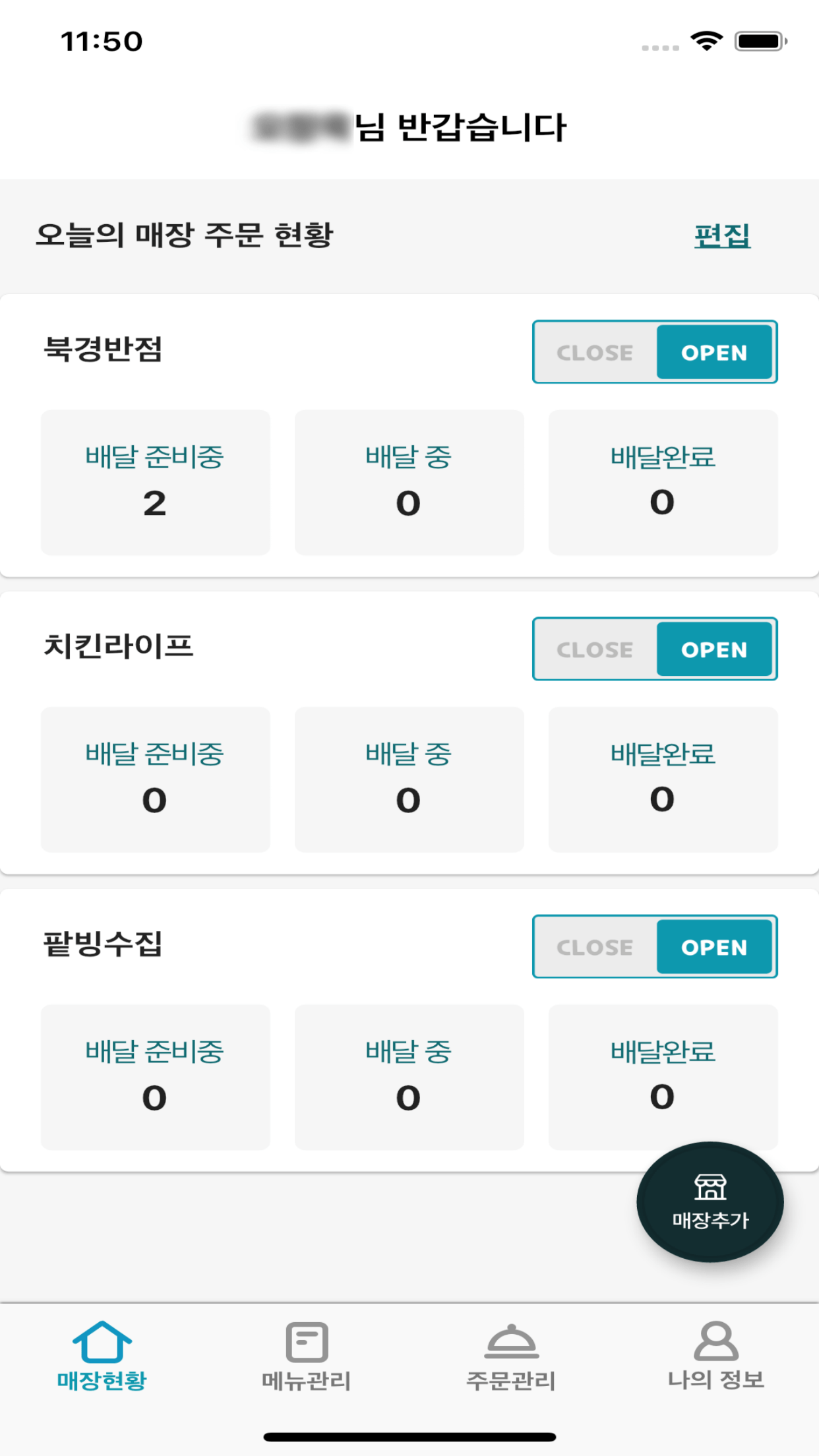This screenshot has width=819, height=1456.
Task: View 북경반점 배달완료 orders
Action: tap(663, 483)
